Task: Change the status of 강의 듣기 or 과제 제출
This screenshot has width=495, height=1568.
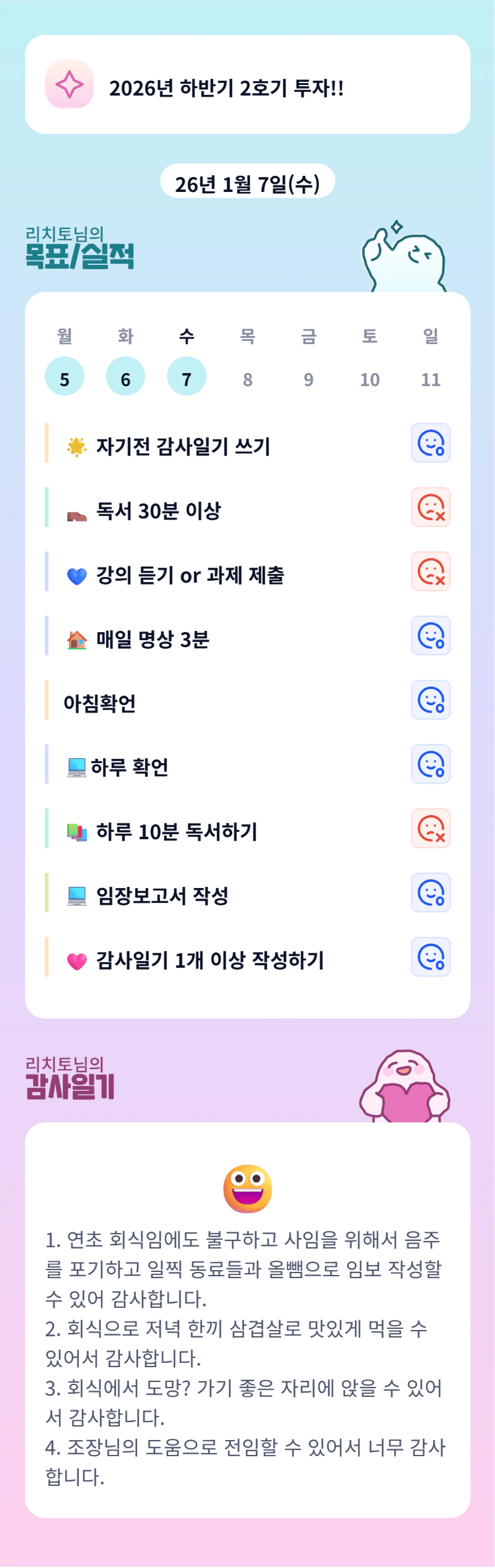Action: point(430,572)
